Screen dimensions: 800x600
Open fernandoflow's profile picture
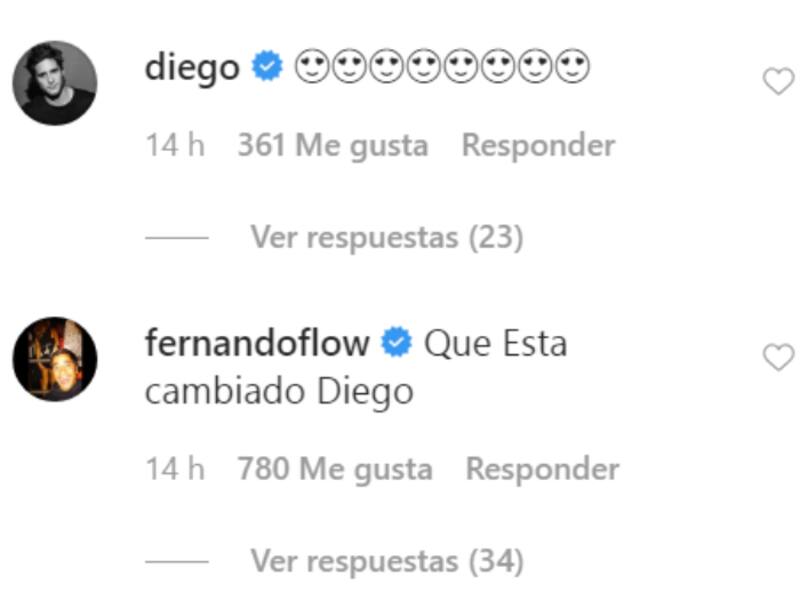(x=55, y=359)
